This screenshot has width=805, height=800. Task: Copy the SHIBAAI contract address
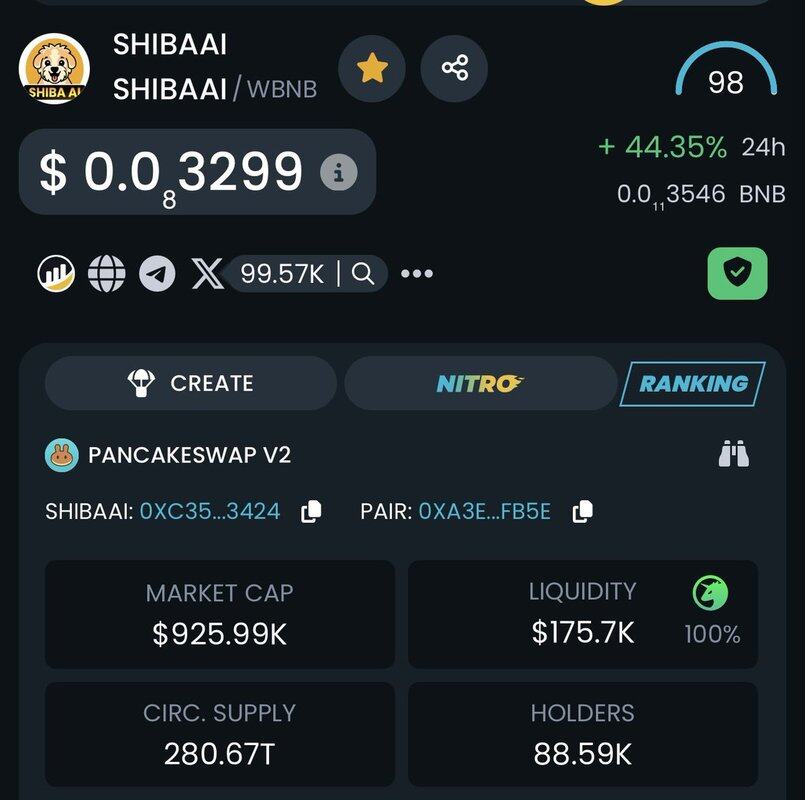tap(311, 511)
